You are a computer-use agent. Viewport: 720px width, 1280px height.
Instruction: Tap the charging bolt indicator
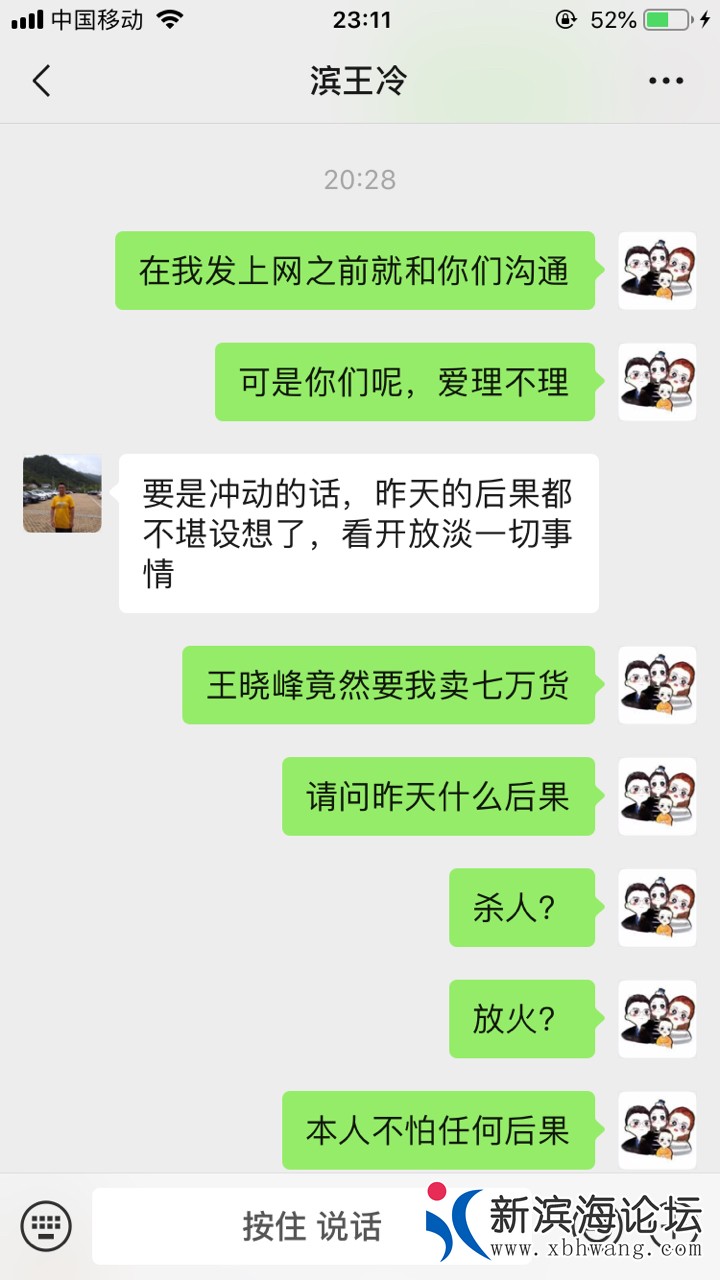(703, 18)
